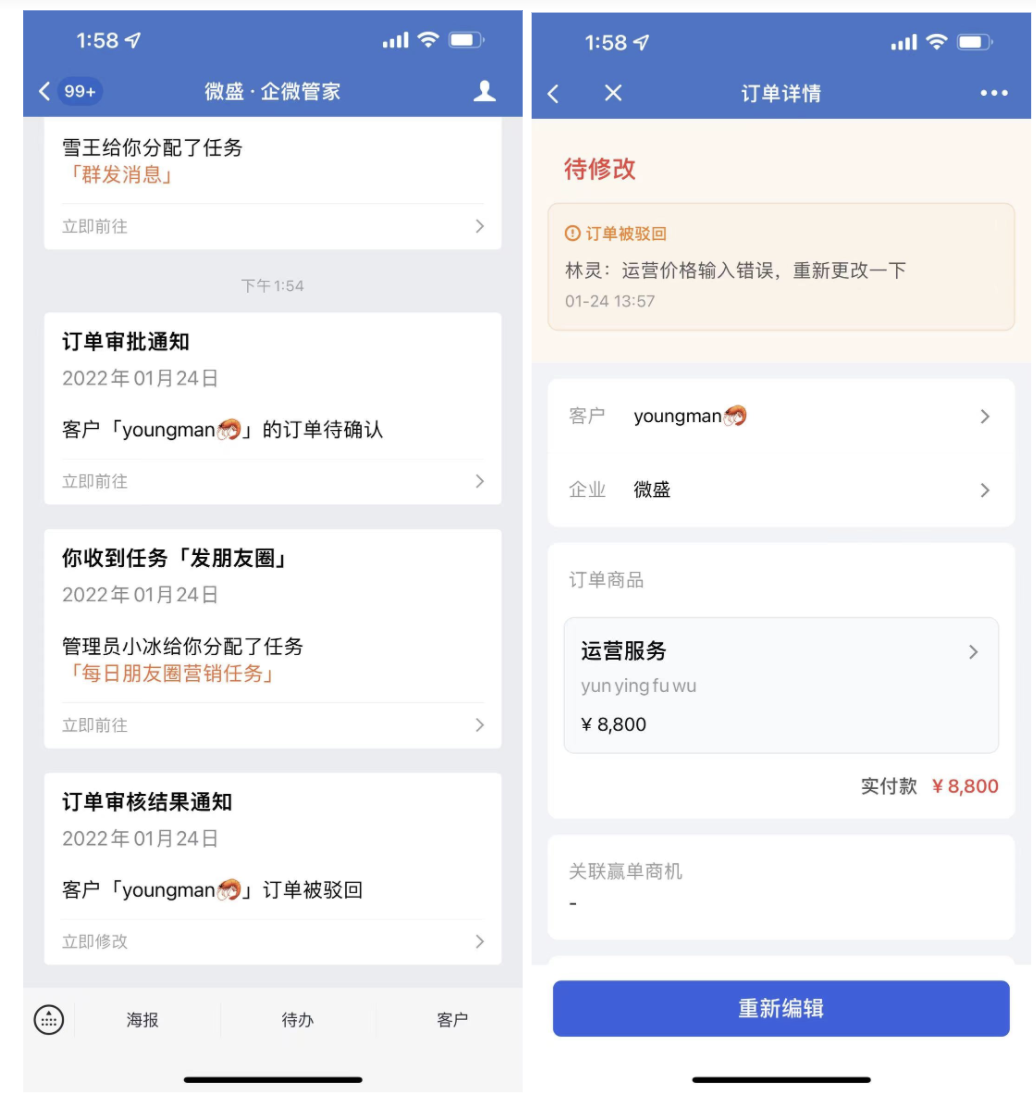Tap 立即修改 under 订单审核结果通知

pos(272,941)
